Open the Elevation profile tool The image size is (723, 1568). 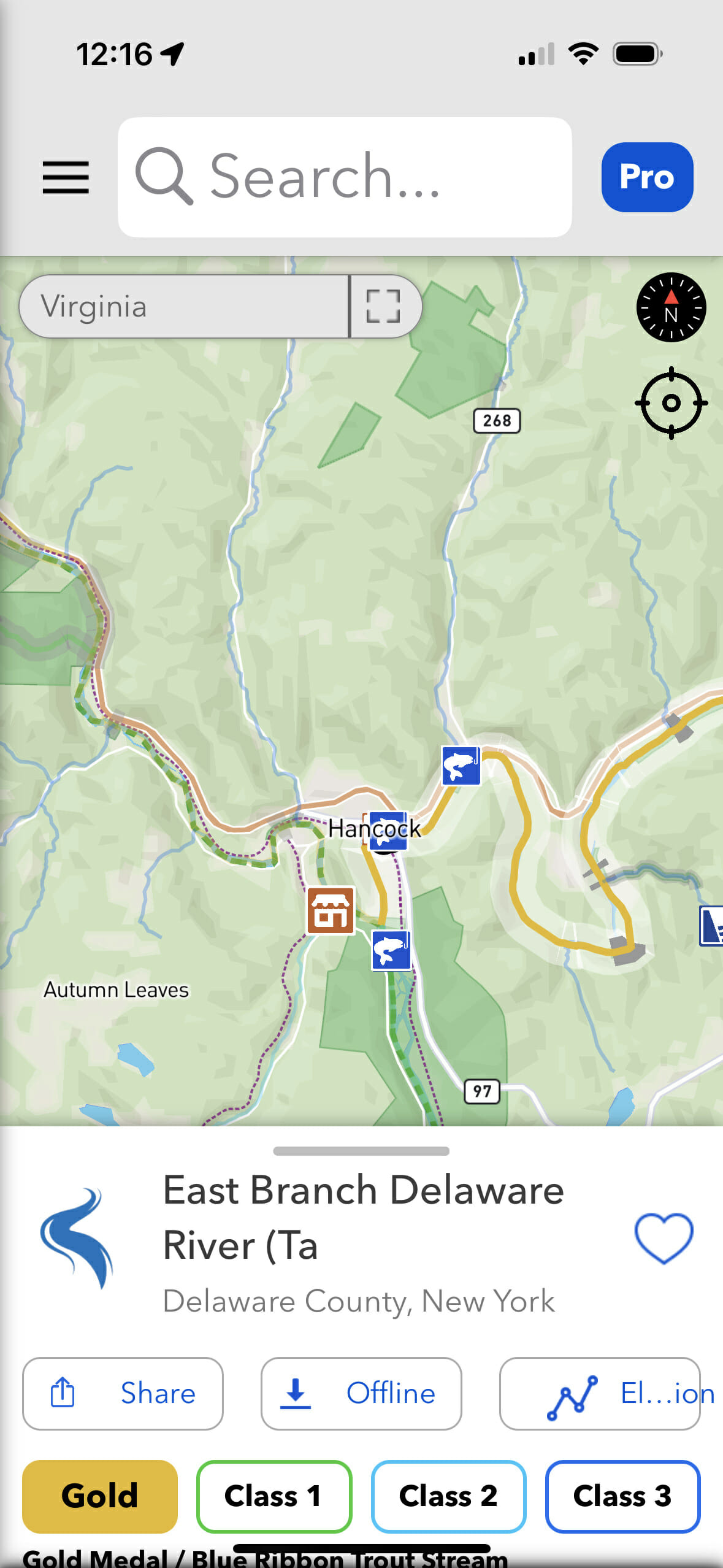coord(599,1393)
